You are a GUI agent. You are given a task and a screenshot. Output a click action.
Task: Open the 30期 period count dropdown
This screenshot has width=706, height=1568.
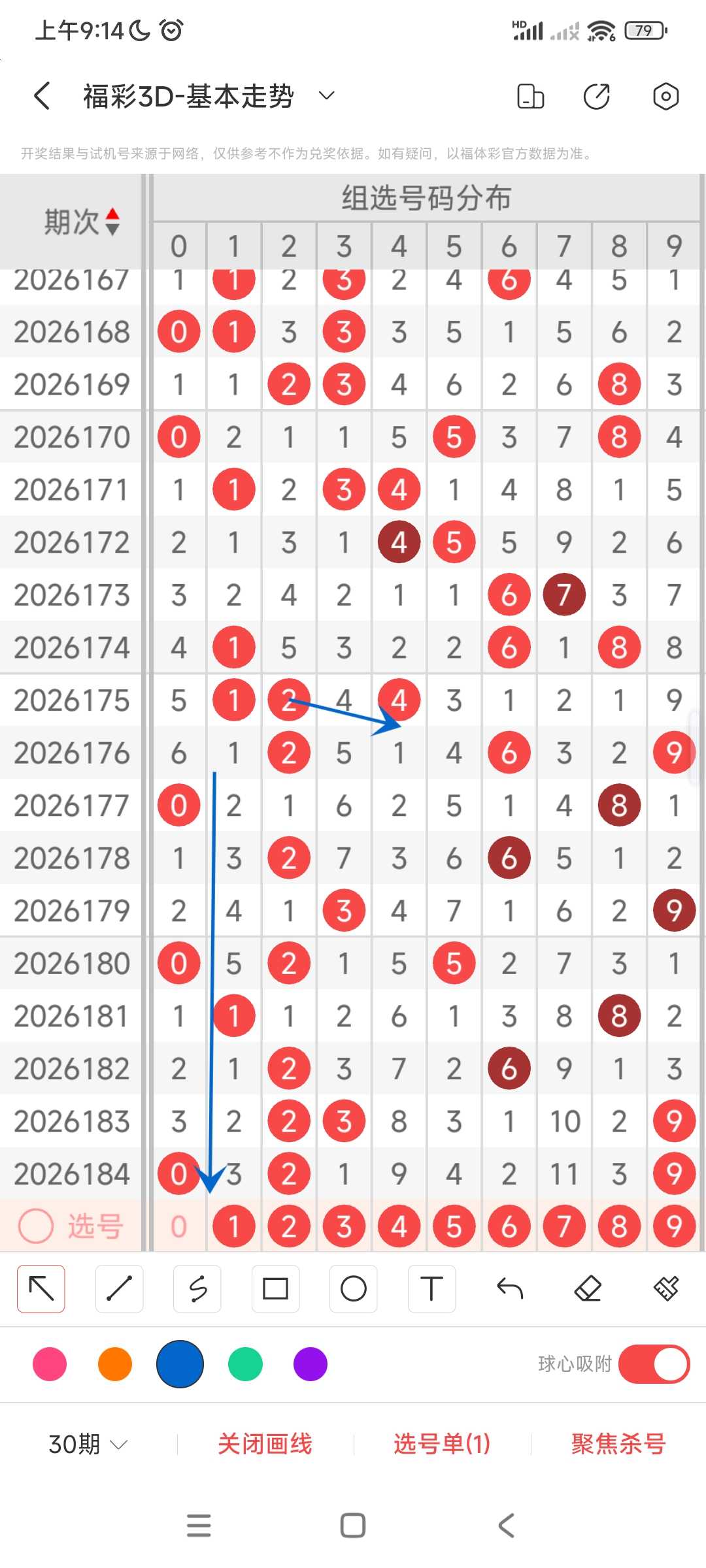(88, 1444)
